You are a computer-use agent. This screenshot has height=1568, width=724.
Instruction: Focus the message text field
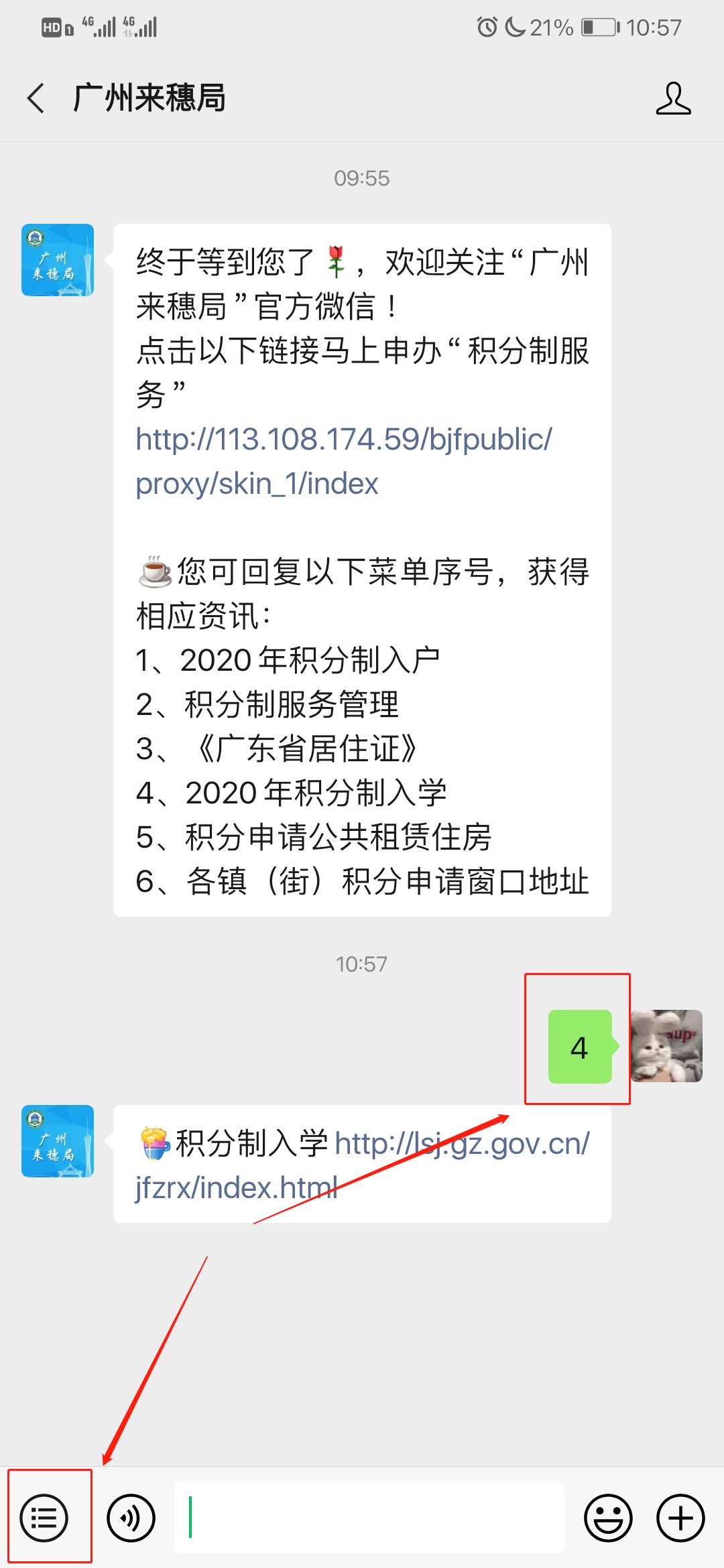(x=369, y=1518)
